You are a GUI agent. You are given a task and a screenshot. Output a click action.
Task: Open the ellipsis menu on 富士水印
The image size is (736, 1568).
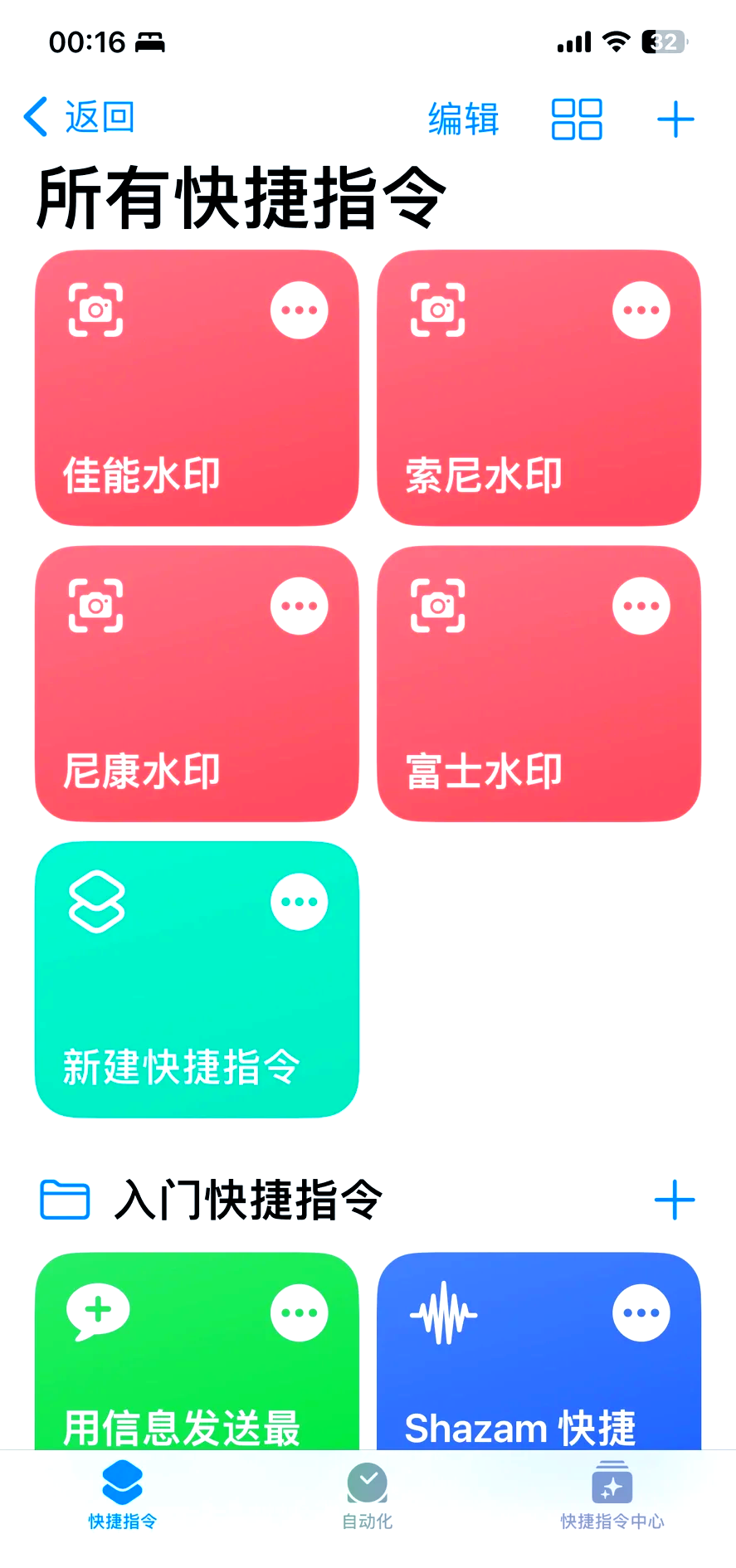pyautogui.click(x=641, y=606)
